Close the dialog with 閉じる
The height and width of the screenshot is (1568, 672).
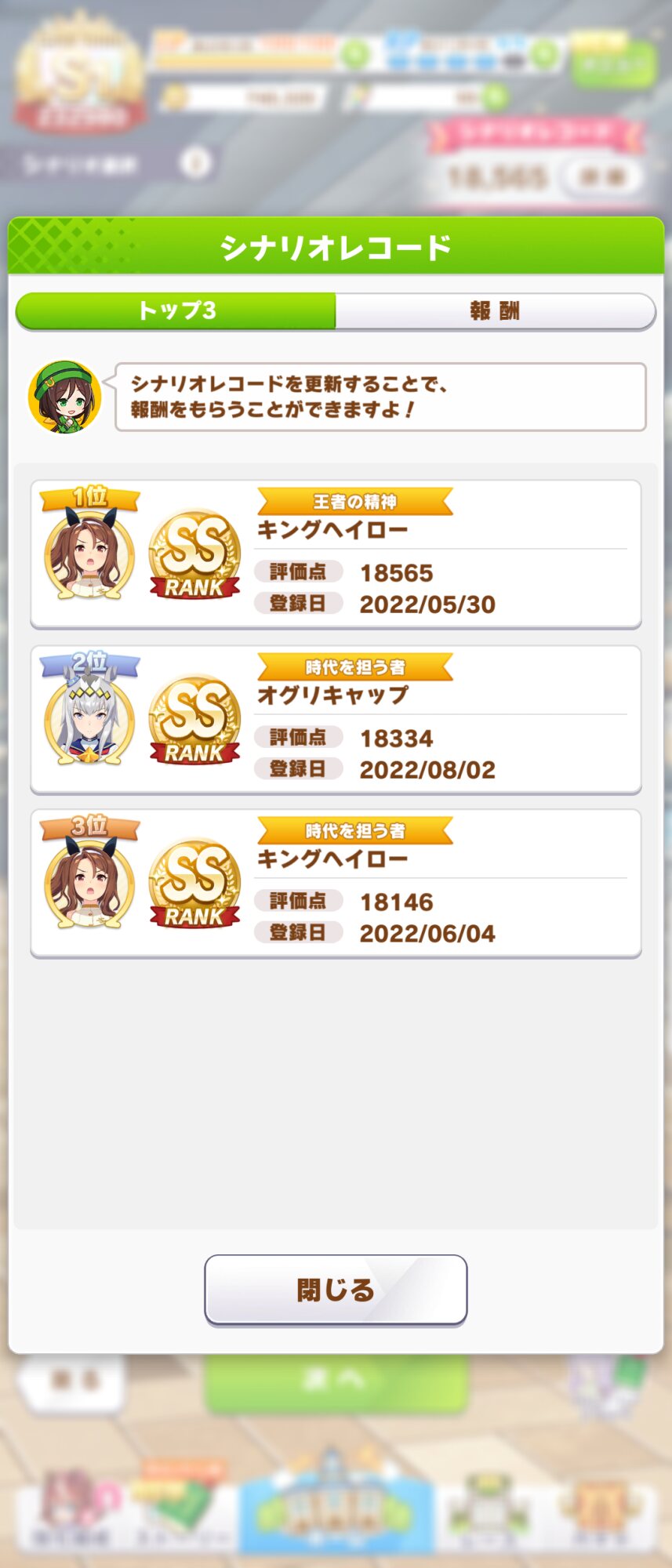coord(336,1290)
